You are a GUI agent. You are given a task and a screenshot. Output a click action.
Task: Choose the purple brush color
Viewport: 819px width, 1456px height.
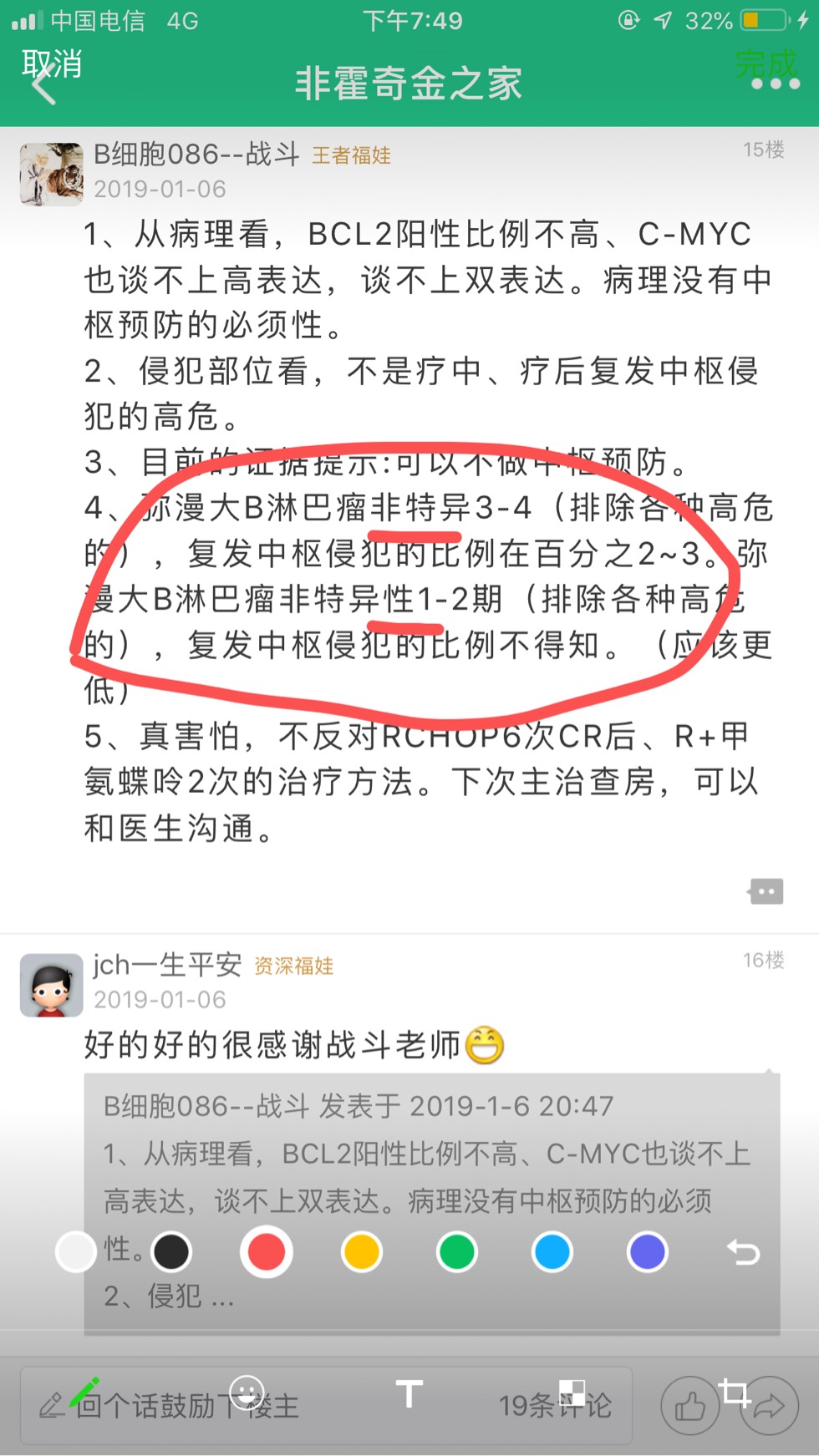pos(648,1252)
